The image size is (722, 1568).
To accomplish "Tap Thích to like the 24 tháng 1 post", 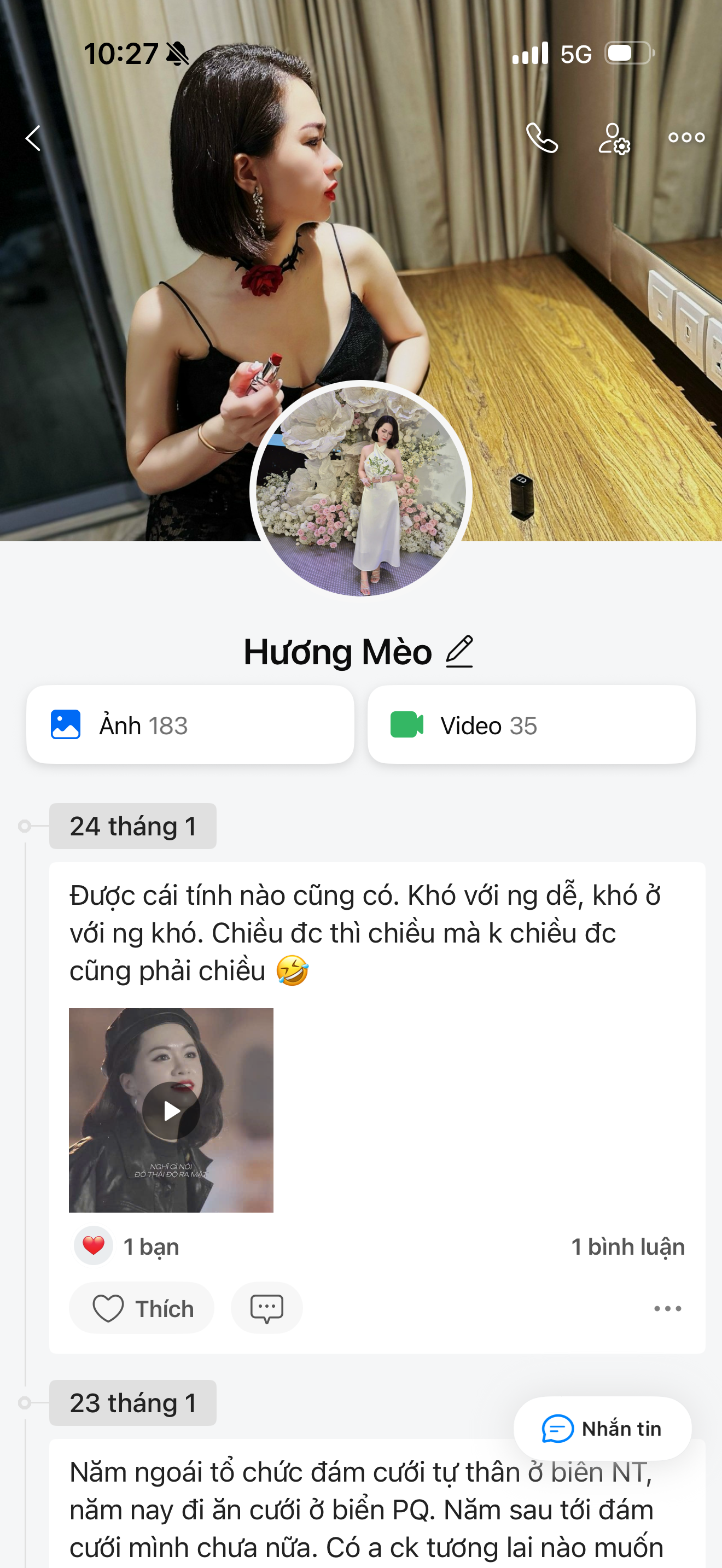I will pos(142,1308).
